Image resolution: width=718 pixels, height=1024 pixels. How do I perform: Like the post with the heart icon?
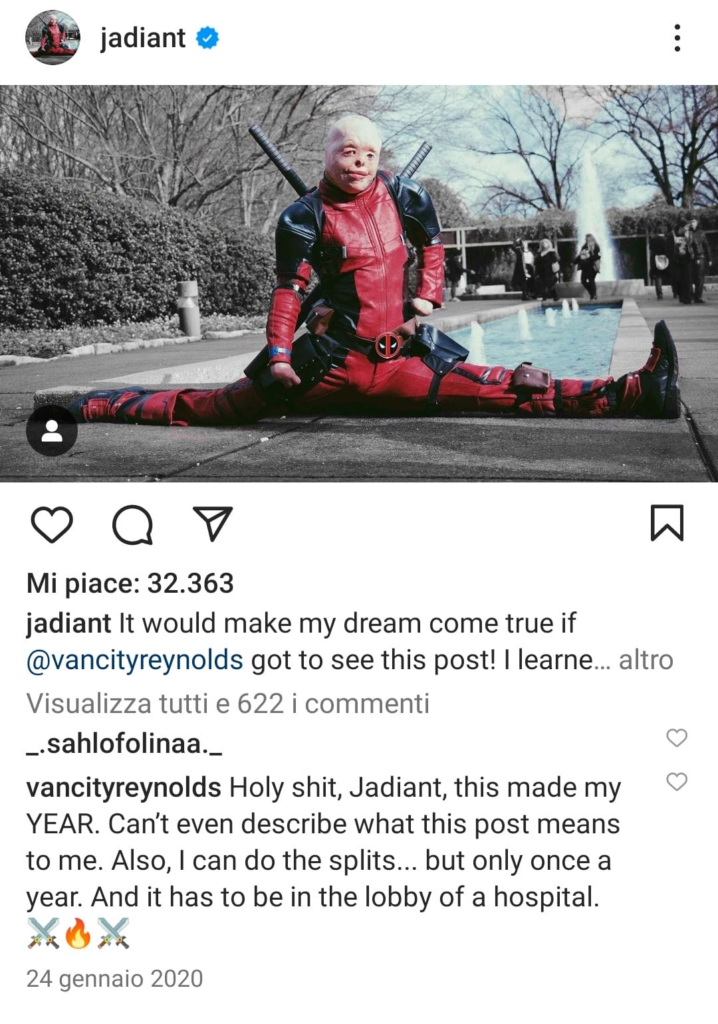tap(52, 523)
